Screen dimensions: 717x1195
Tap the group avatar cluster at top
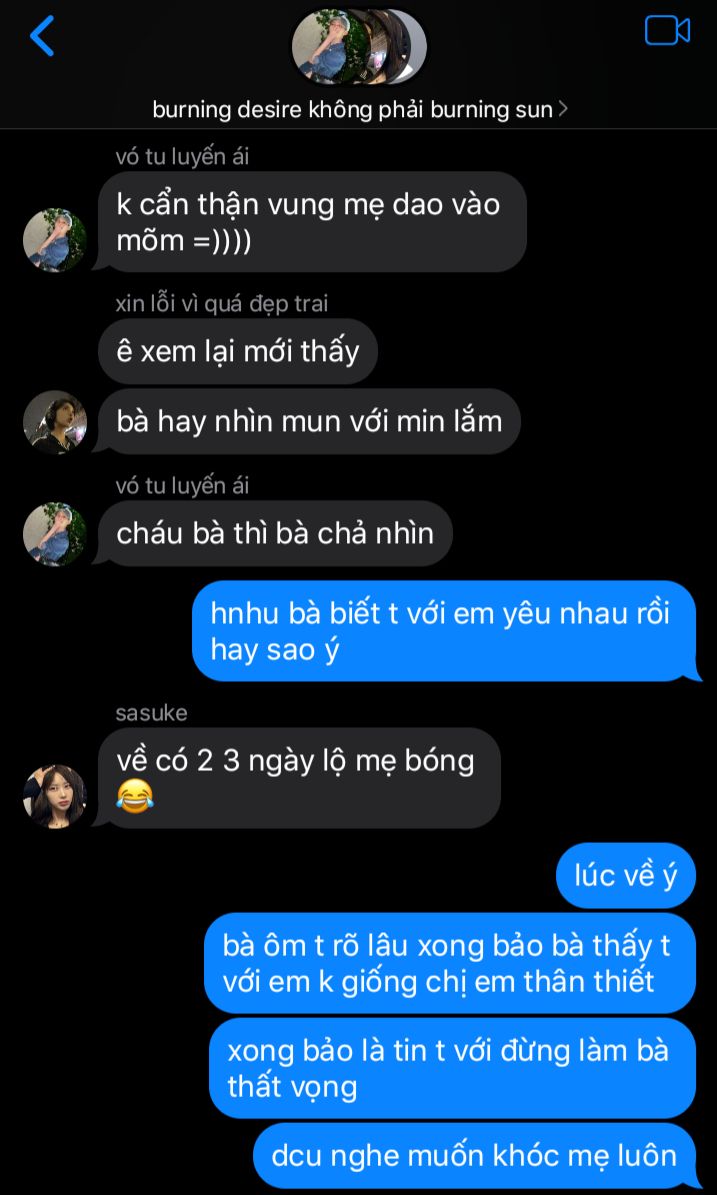[x=359, y=46]
